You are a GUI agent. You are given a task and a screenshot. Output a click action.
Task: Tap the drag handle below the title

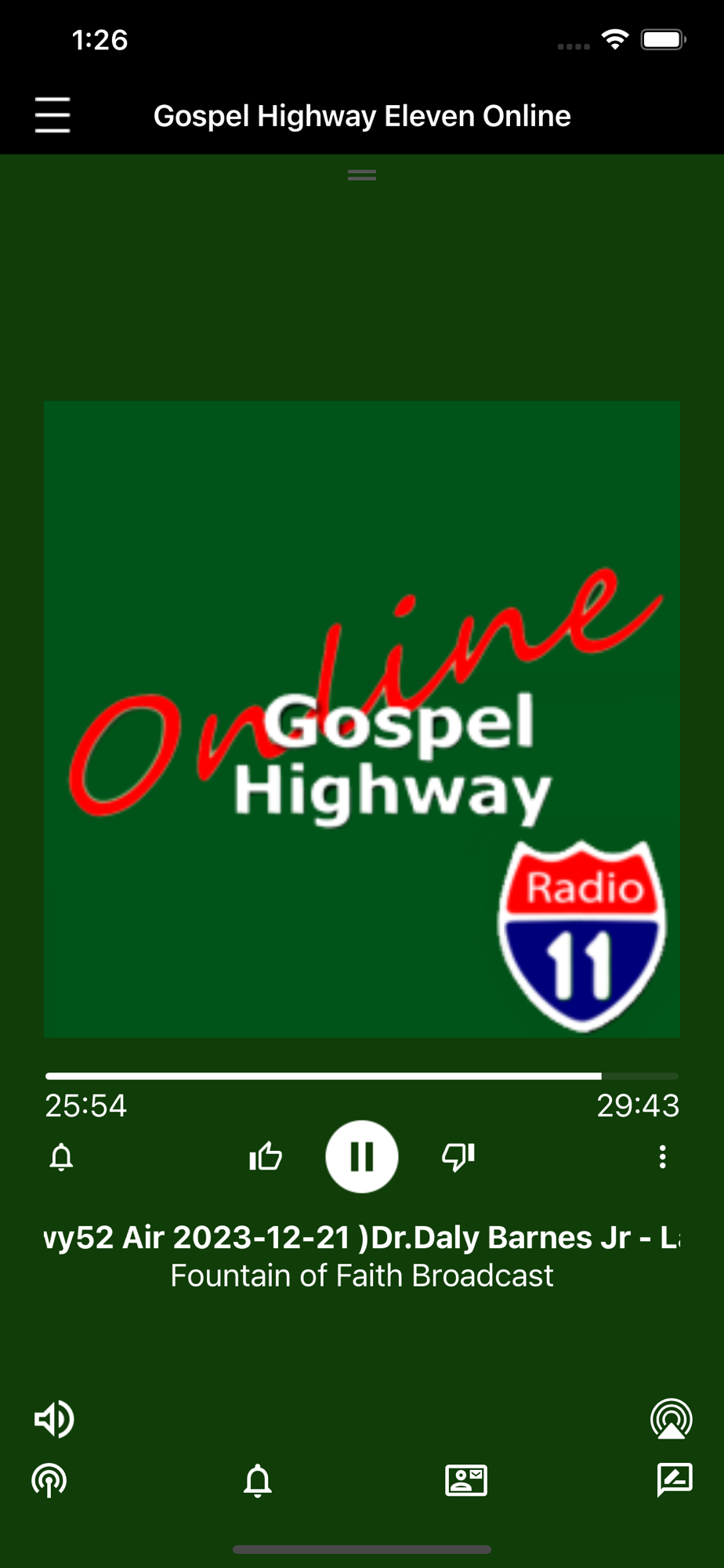(x=362, y=175)
